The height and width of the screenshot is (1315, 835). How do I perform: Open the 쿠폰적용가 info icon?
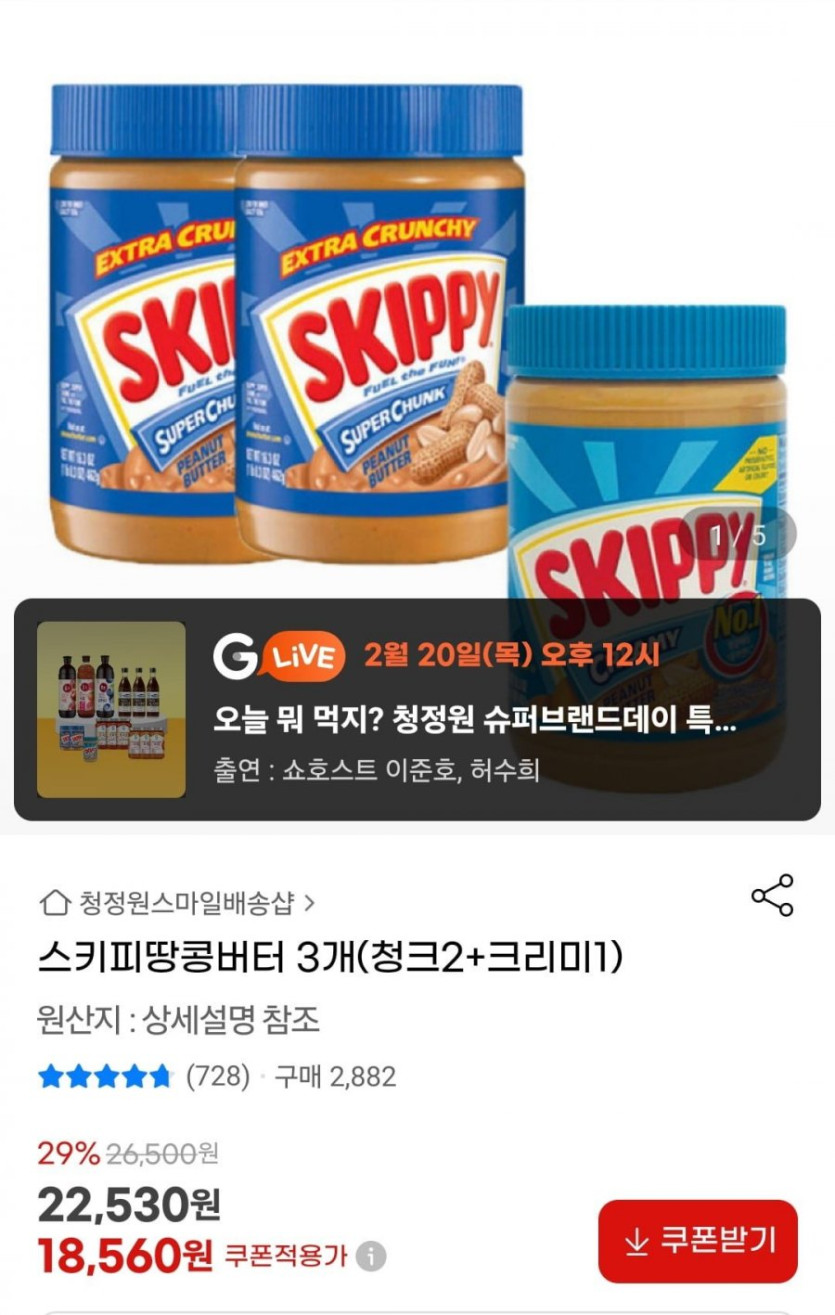[x=372, y=1256]
